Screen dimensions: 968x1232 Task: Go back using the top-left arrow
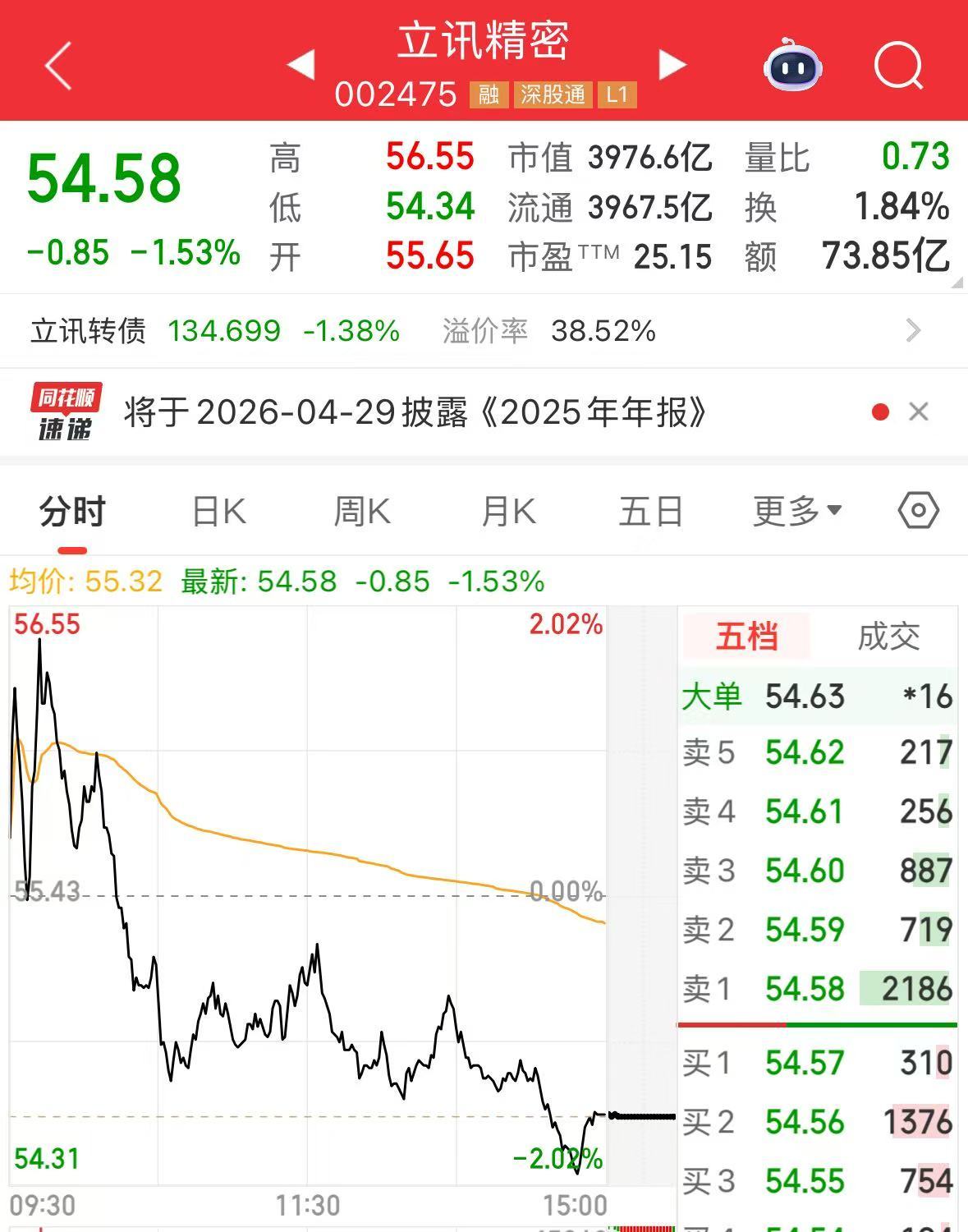(x=57, y=66)
